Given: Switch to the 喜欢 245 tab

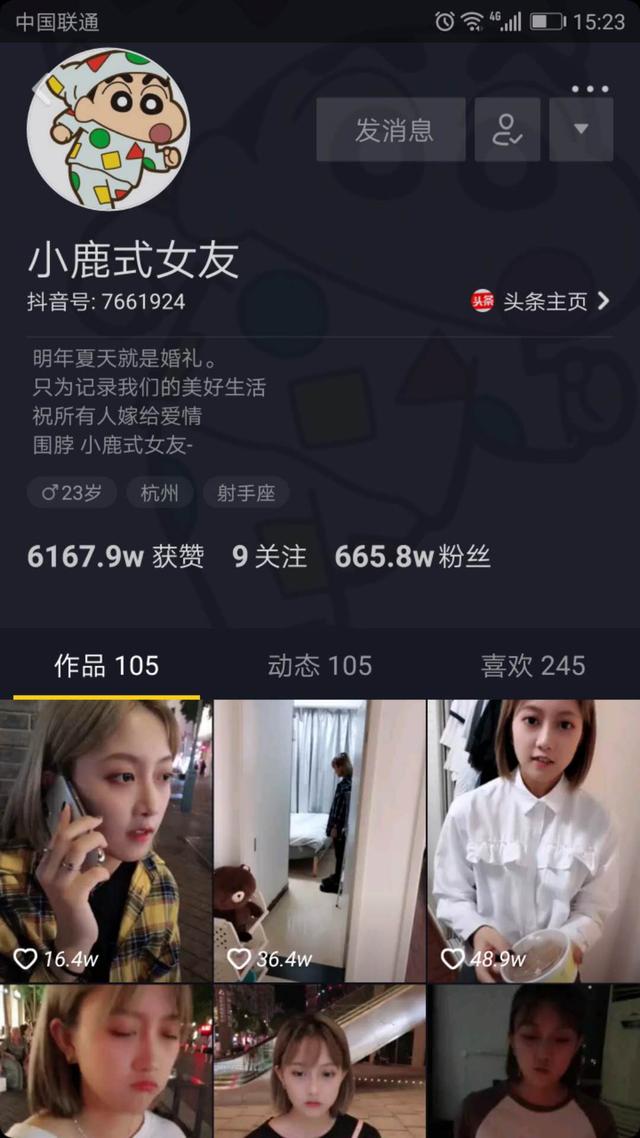Looking at the screenshot, I should pos(533,666).
